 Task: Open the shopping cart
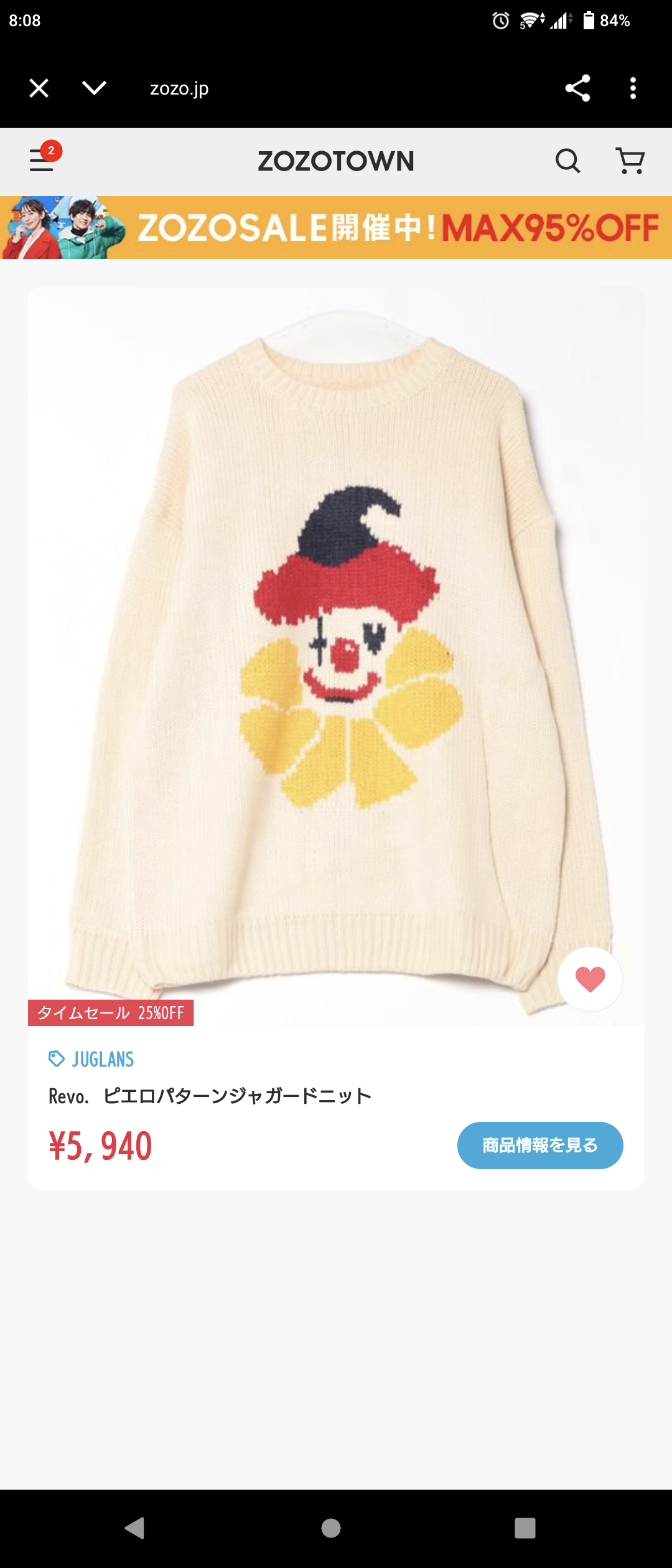pos(630,161)
